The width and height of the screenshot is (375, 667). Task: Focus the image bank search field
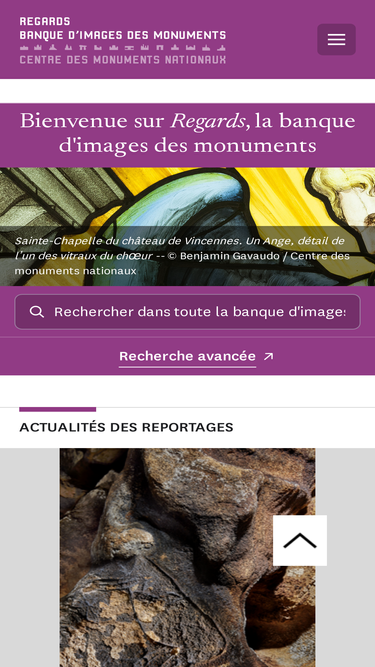point(188,312)
